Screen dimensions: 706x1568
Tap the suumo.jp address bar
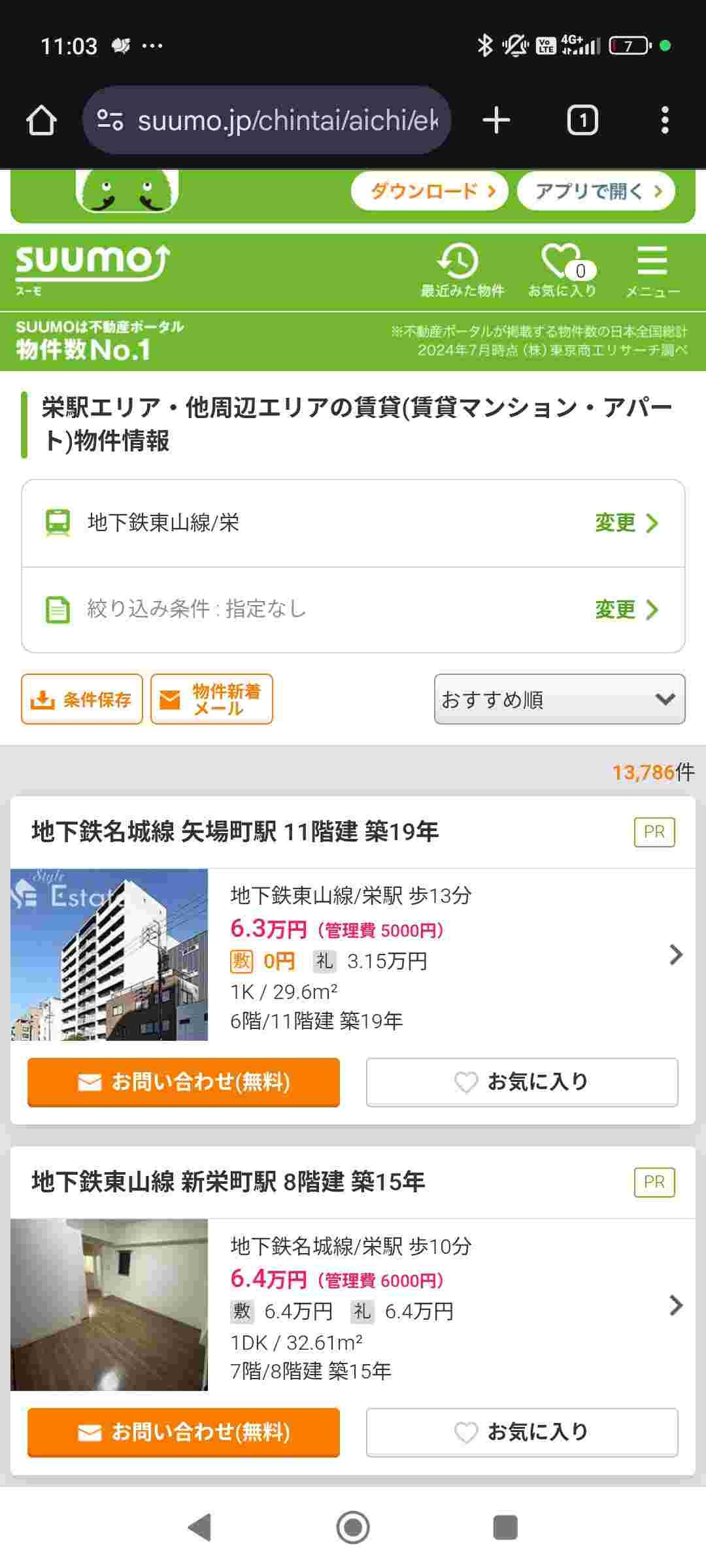pos(267,120)
